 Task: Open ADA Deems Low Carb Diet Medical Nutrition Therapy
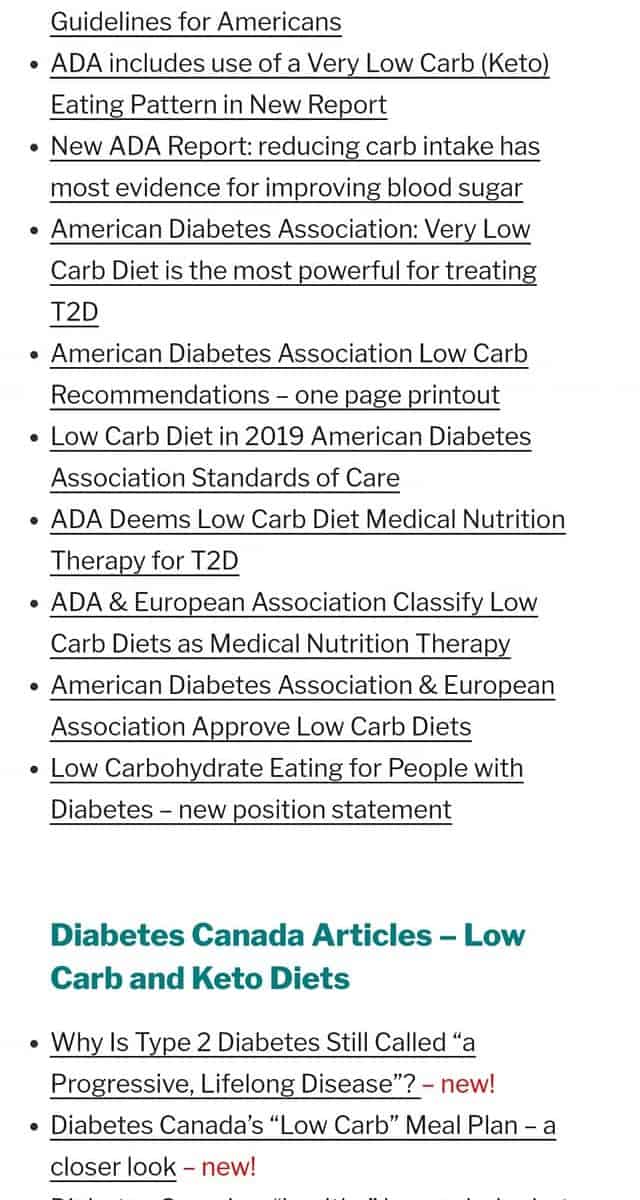[x=308, y=541]
